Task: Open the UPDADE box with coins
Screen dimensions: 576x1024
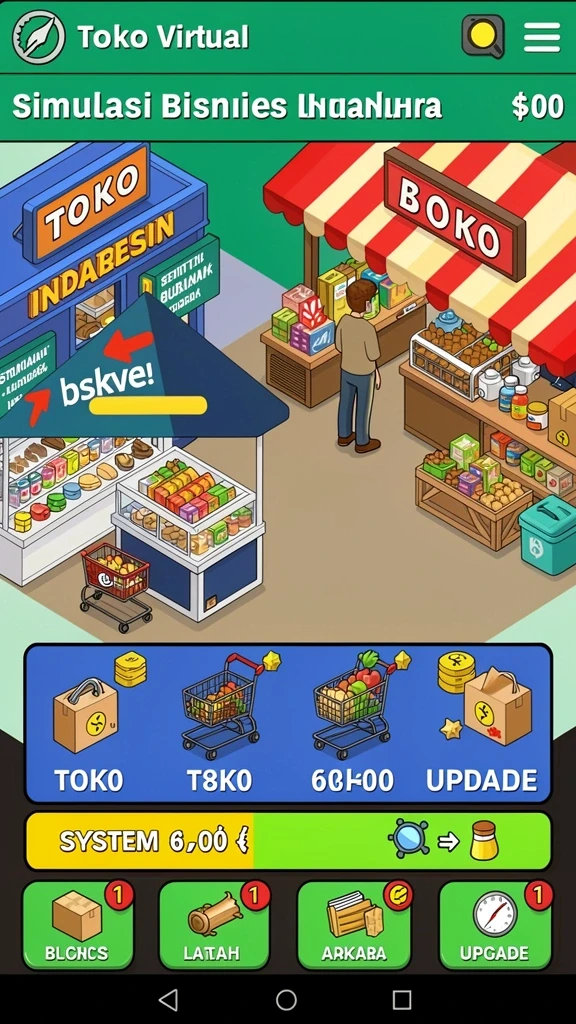Action: point(482,723)
